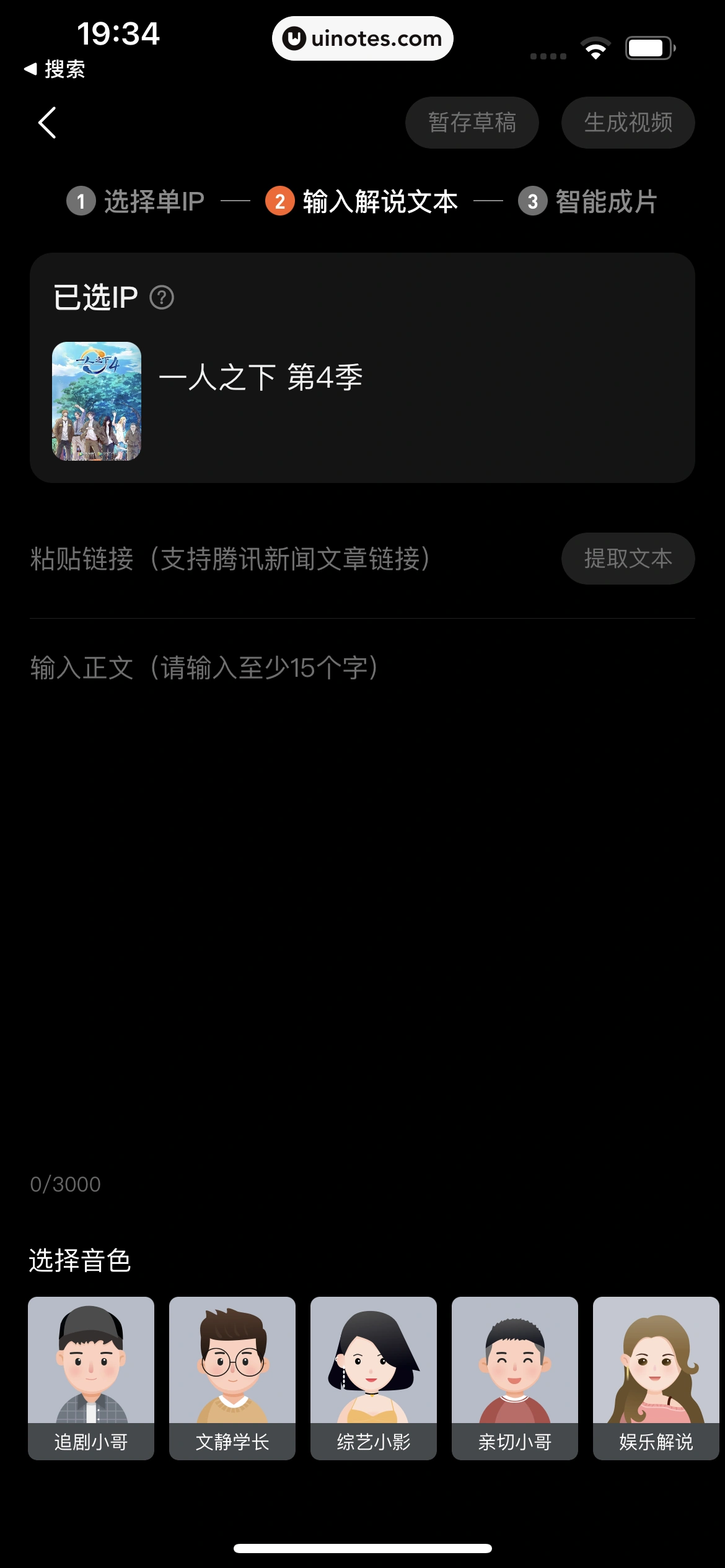
Task: Select the 追剧小哥 voice
Action: coord(91,1377)
